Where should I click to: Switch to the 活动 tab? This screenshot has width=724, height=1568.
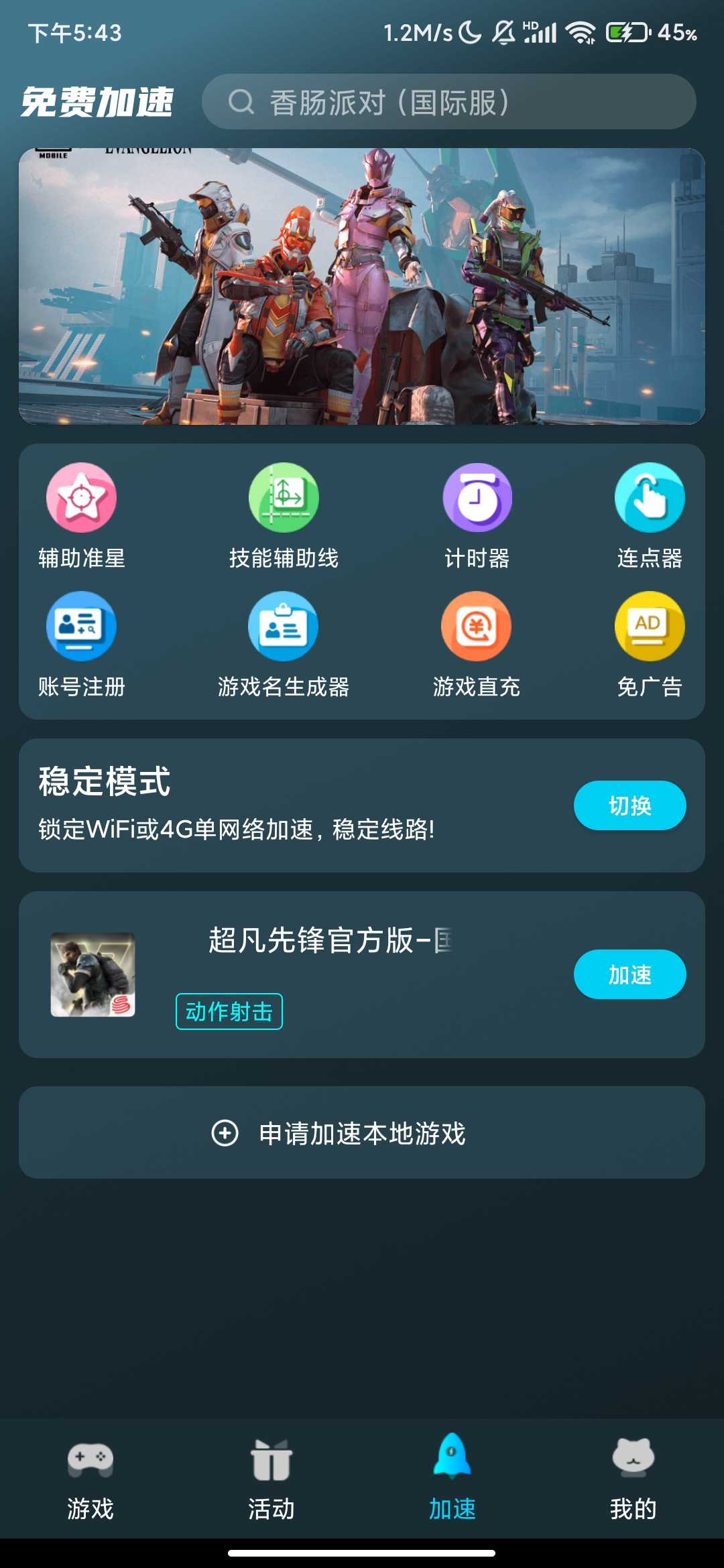(x=271, y=1478)
